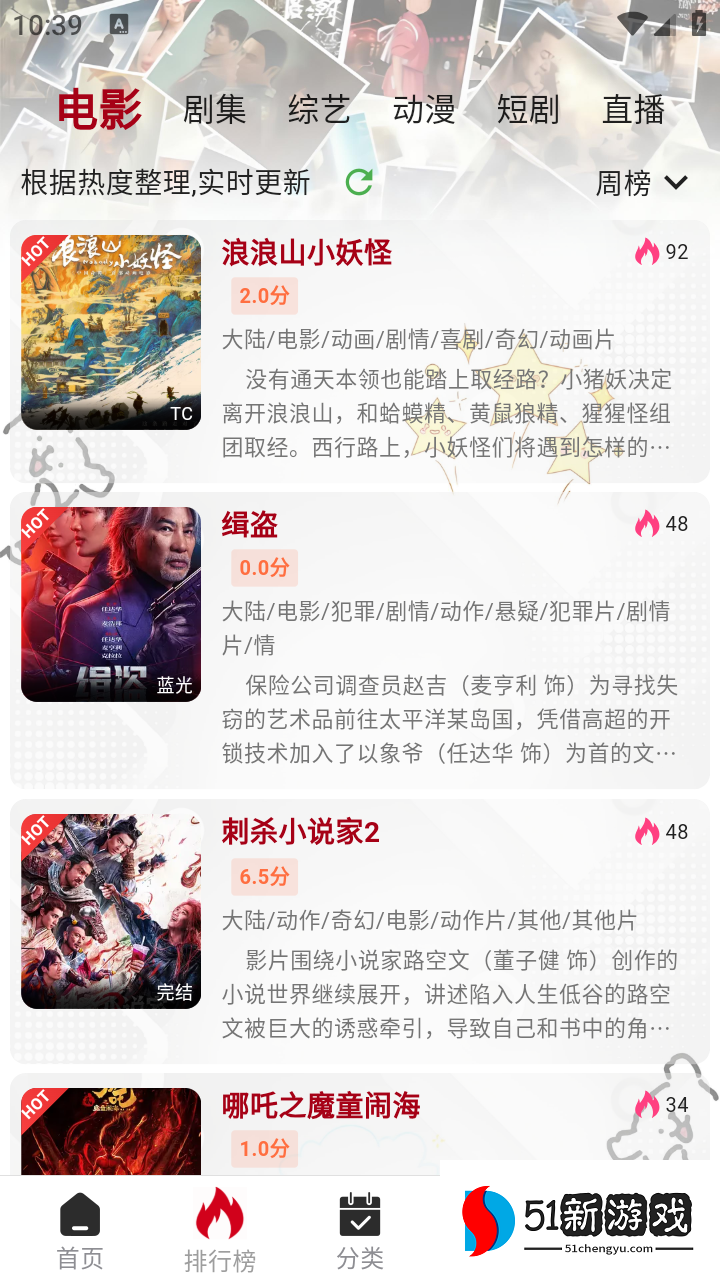This screenshot has width=720, height=1280.
Task: Switch to the 剧集 tab
Action: (214, 110)
